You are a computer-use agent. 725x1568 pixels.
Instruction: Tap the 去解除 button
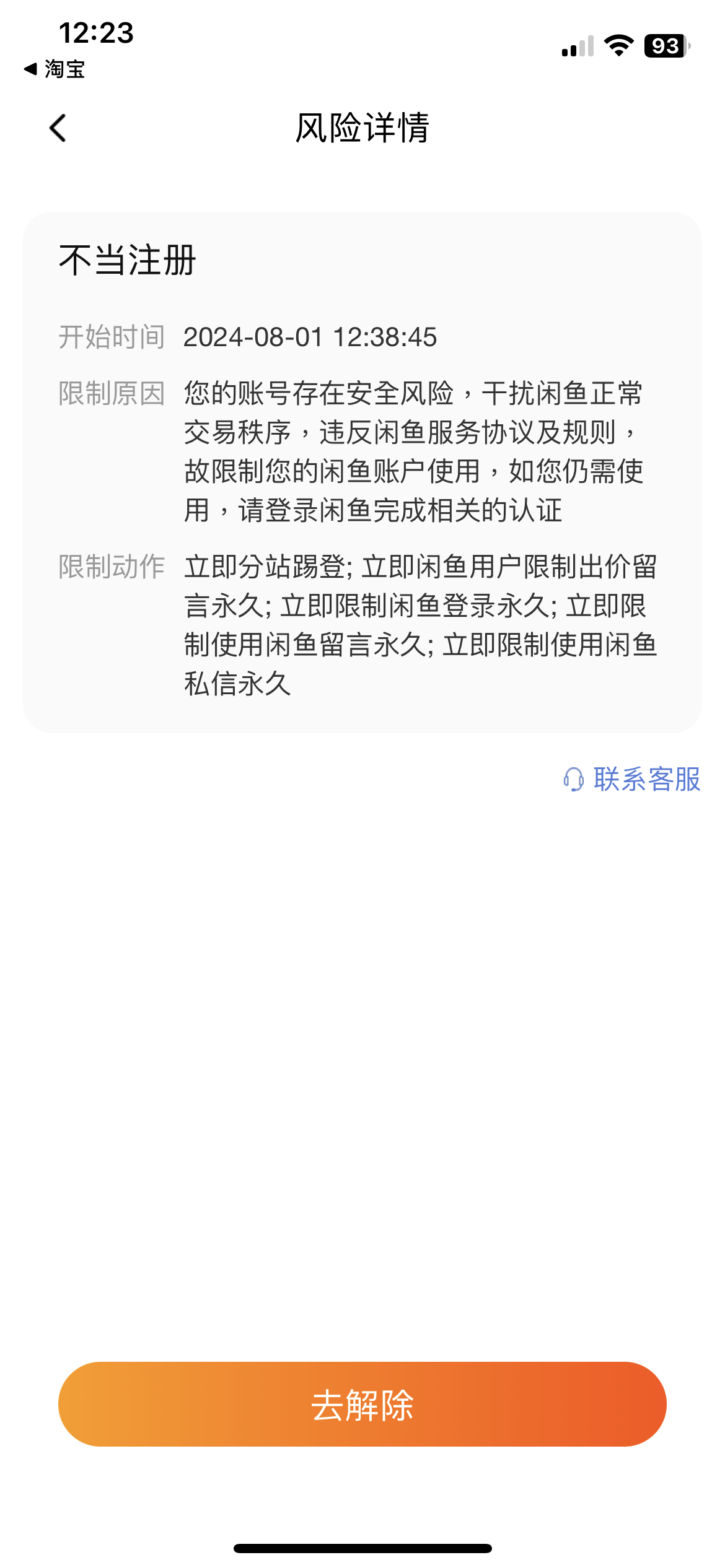[x=362, y=1404]
